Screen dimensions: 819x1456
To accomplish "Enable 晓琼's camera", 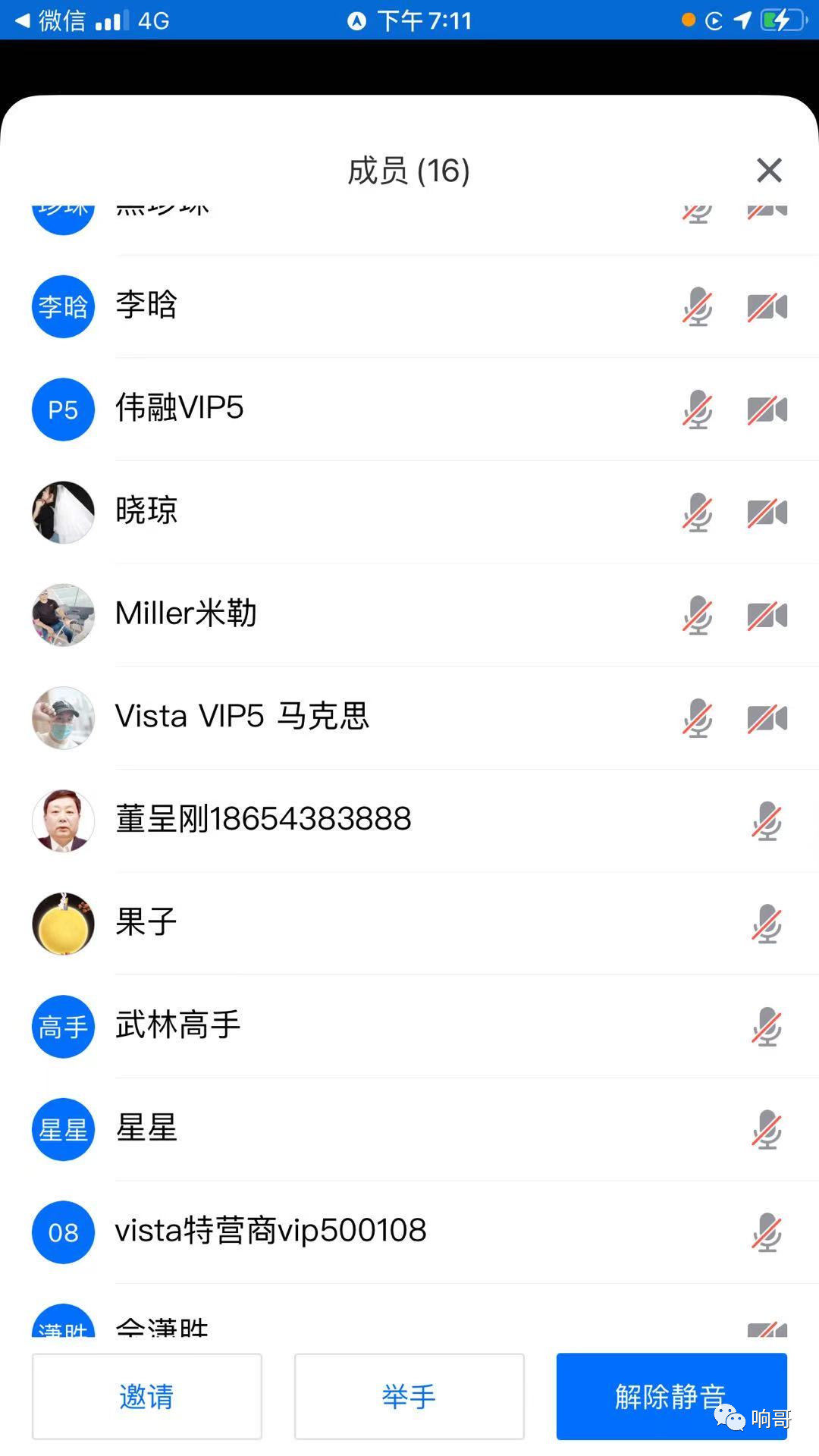I will [x=767, y=513].
